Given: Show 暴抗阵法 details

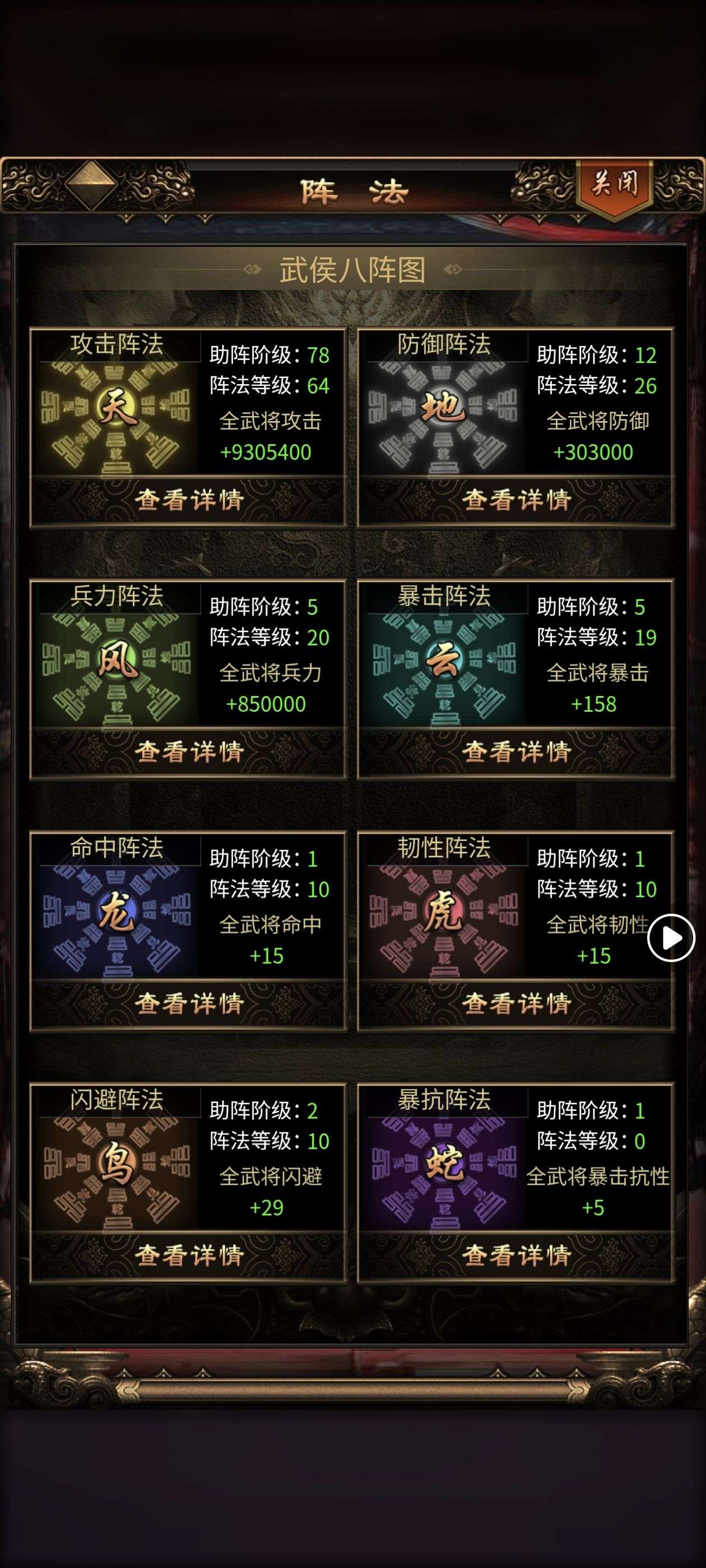Looking at the screenshot, I should (516, 1256).
